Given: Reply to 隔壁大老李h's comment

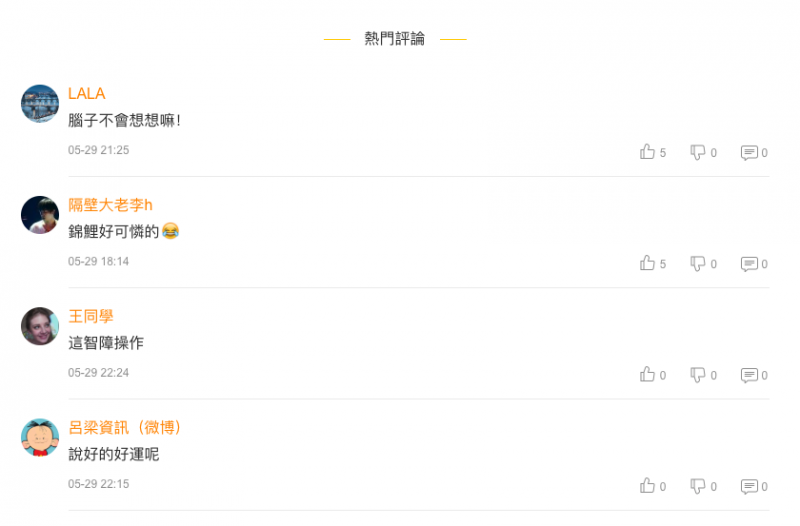Looking at the screenshot, I should pos(749,264).
